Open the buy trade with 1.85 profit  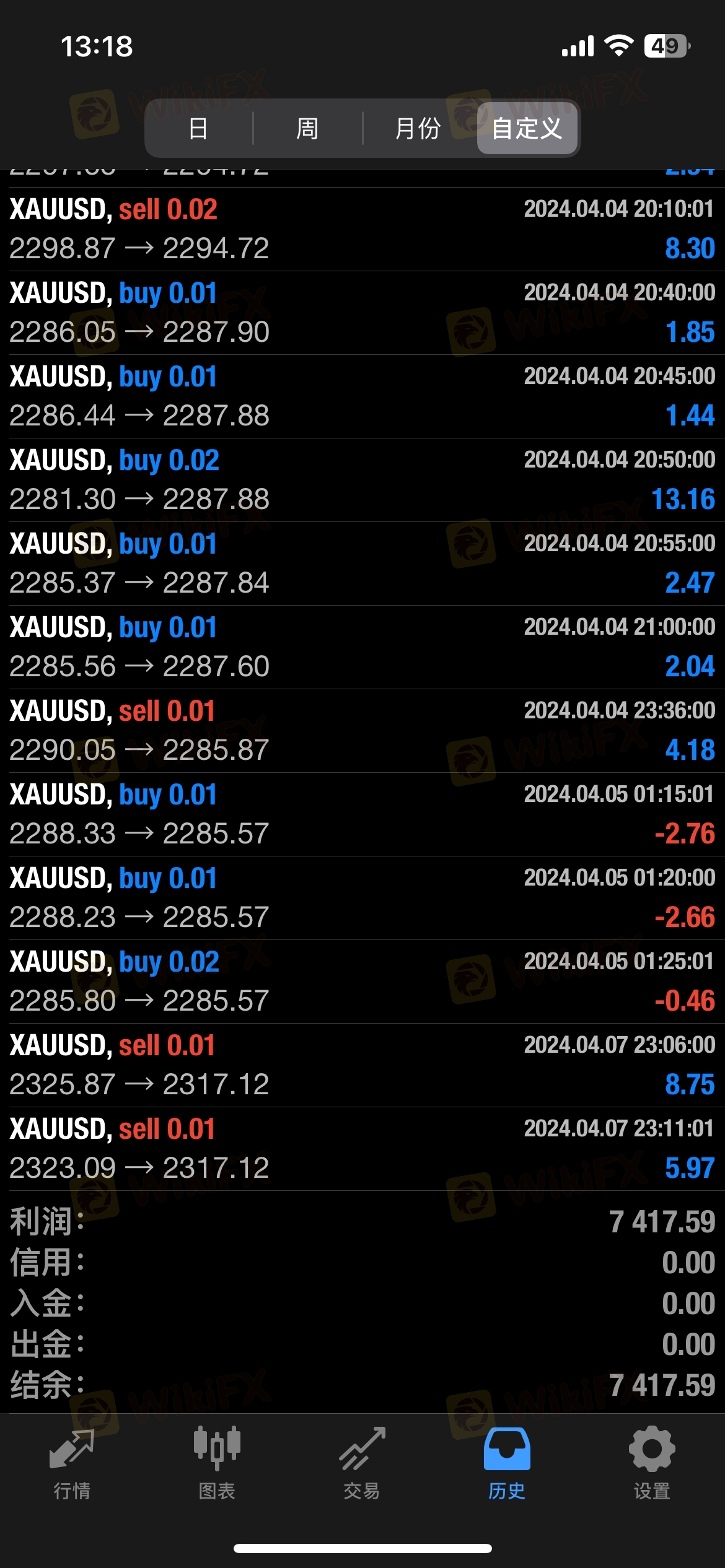click(x=362, y=313)
